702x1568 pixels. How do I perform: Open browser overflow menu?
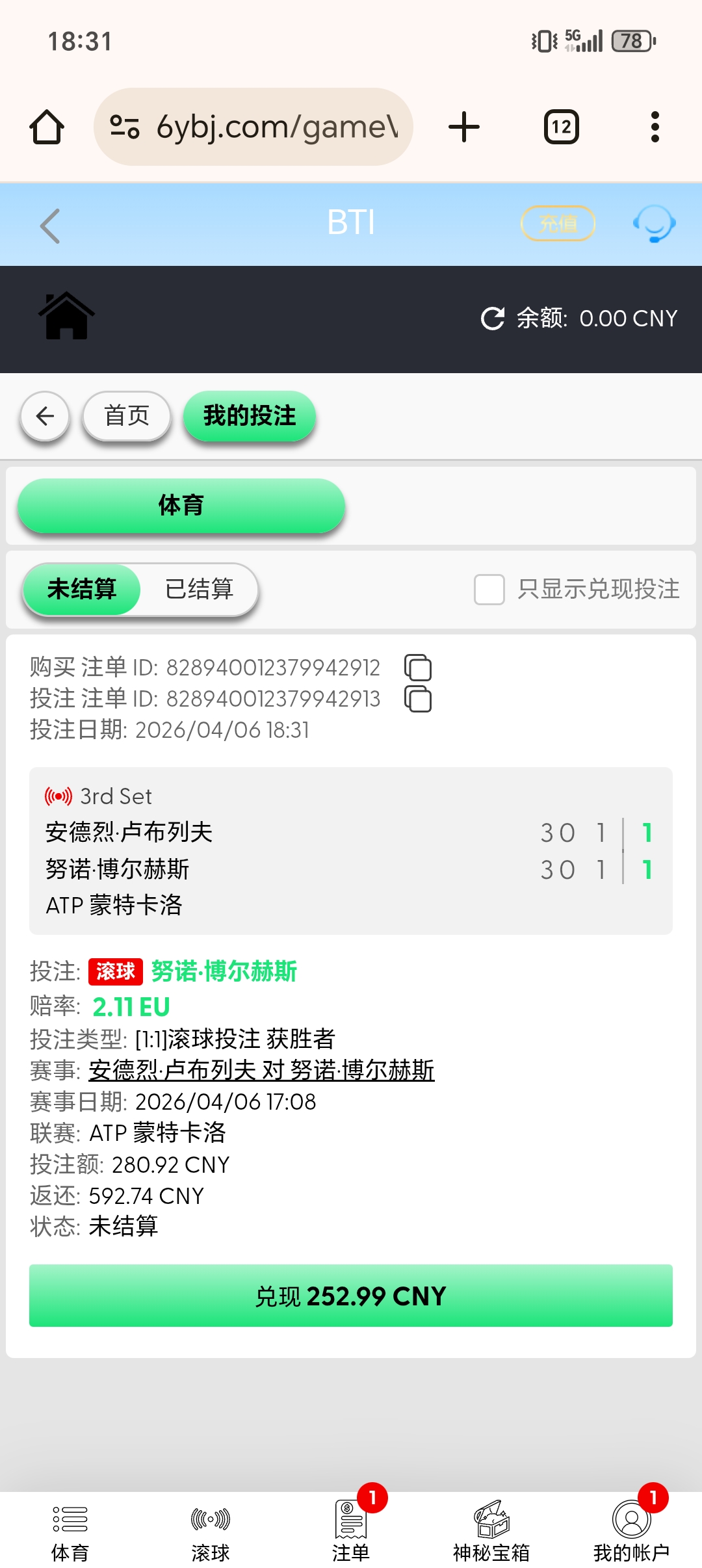655,127
